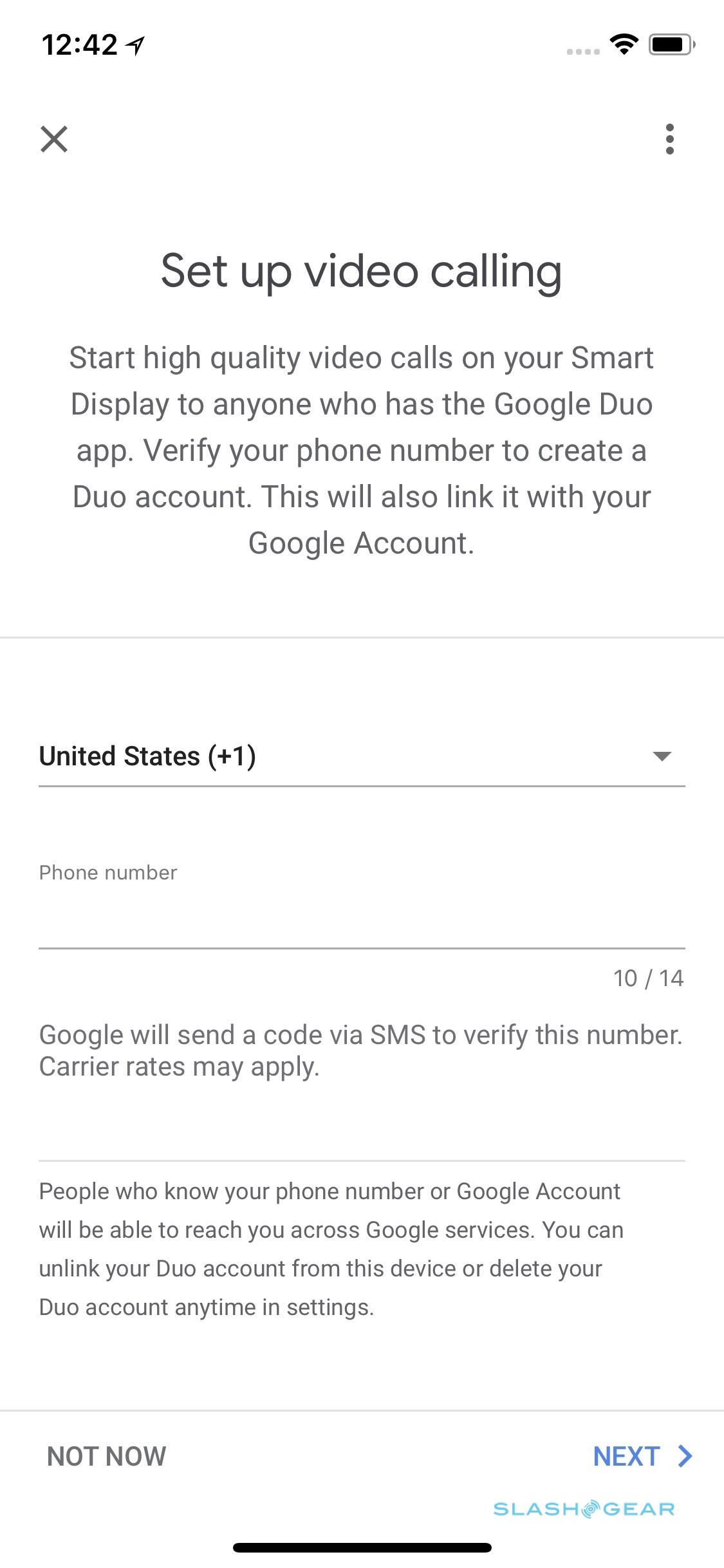Open the three-dot overflow menu
The image size is (724, 1568).
pos(670,139)
